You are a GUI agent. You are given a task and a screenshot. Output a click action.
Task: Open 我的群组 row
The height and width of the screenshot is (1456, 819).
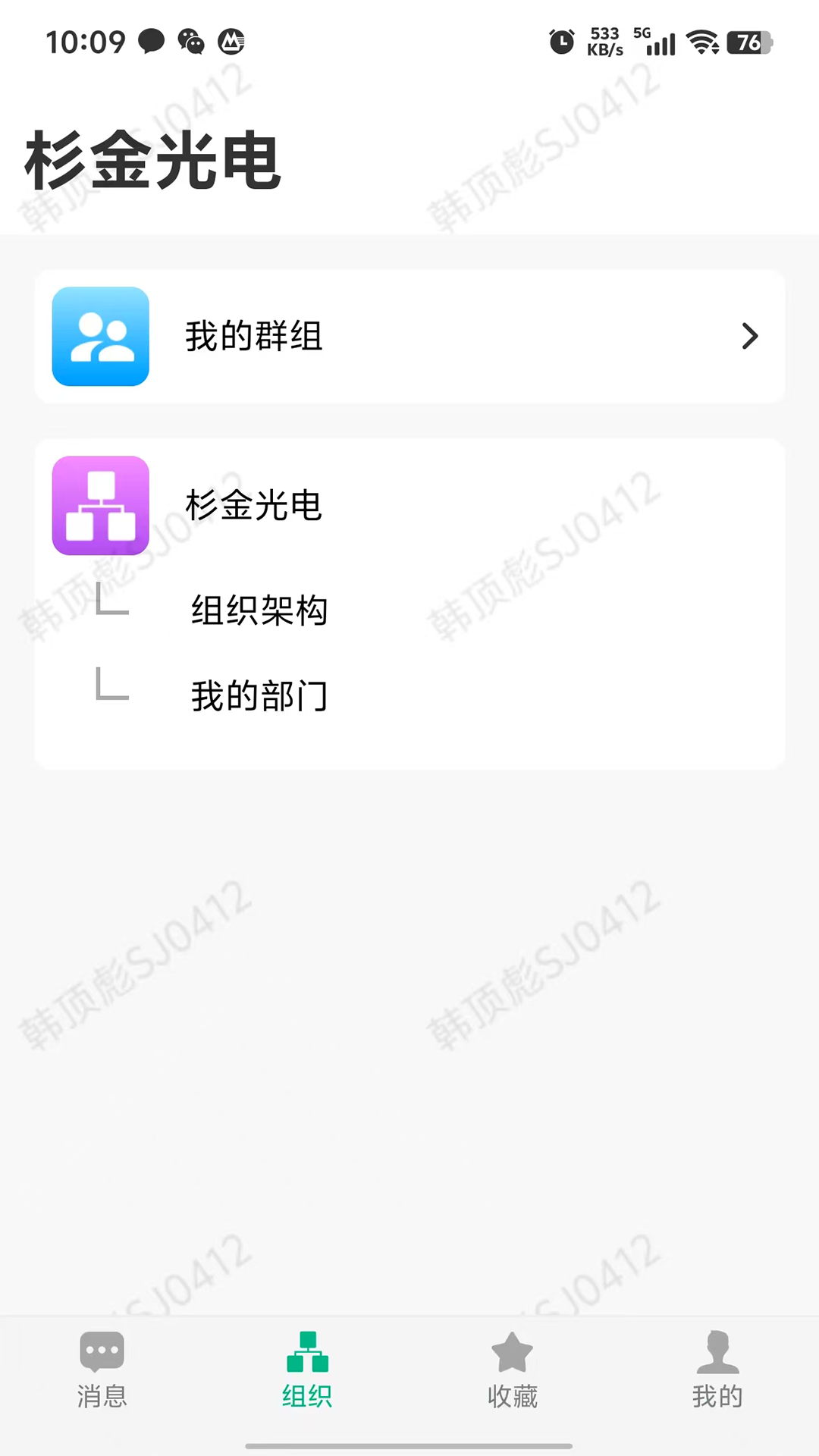(x=409, y=336)
